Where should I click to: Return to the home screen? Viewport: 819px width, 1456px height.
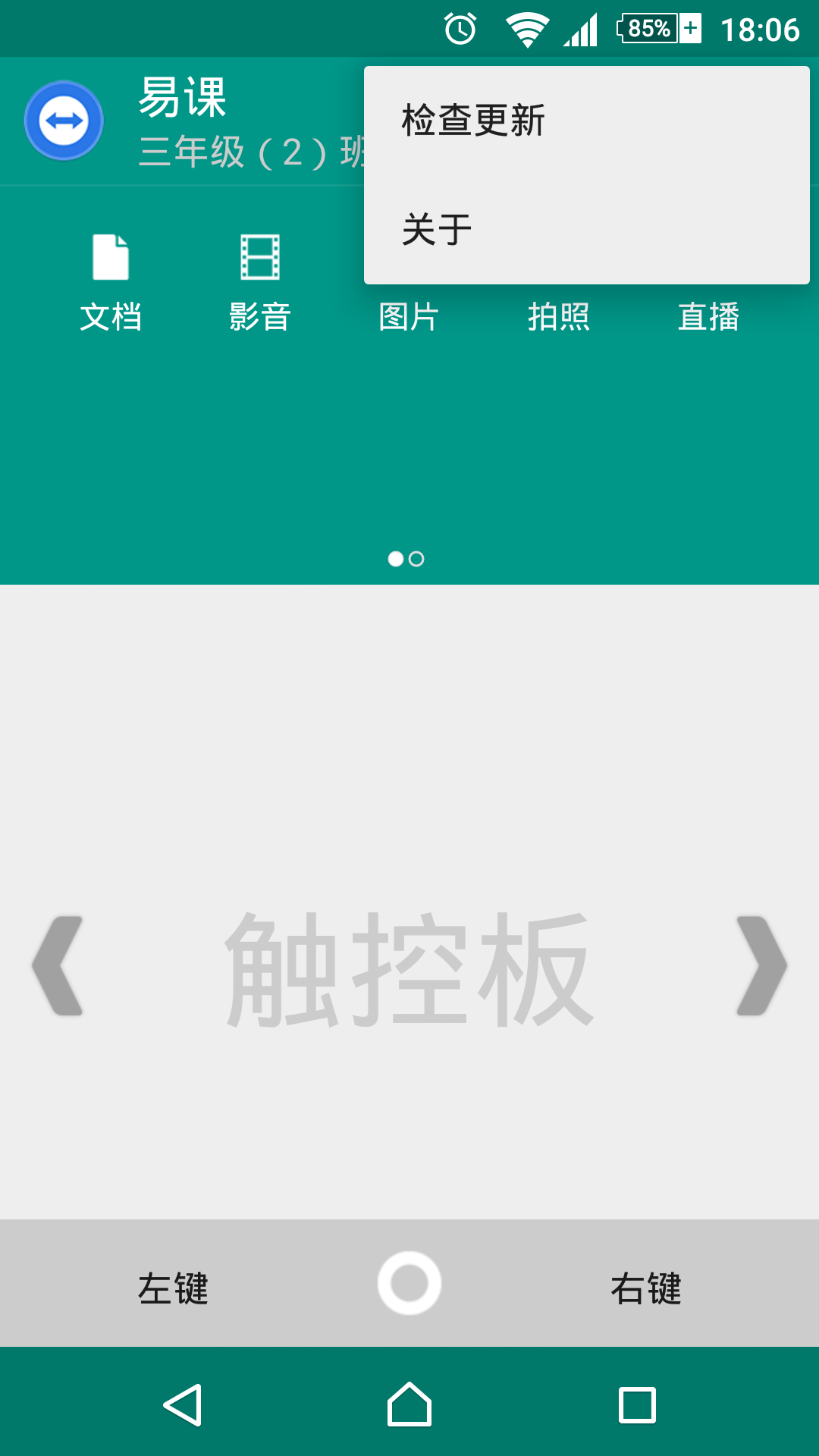coord(409,1405)
